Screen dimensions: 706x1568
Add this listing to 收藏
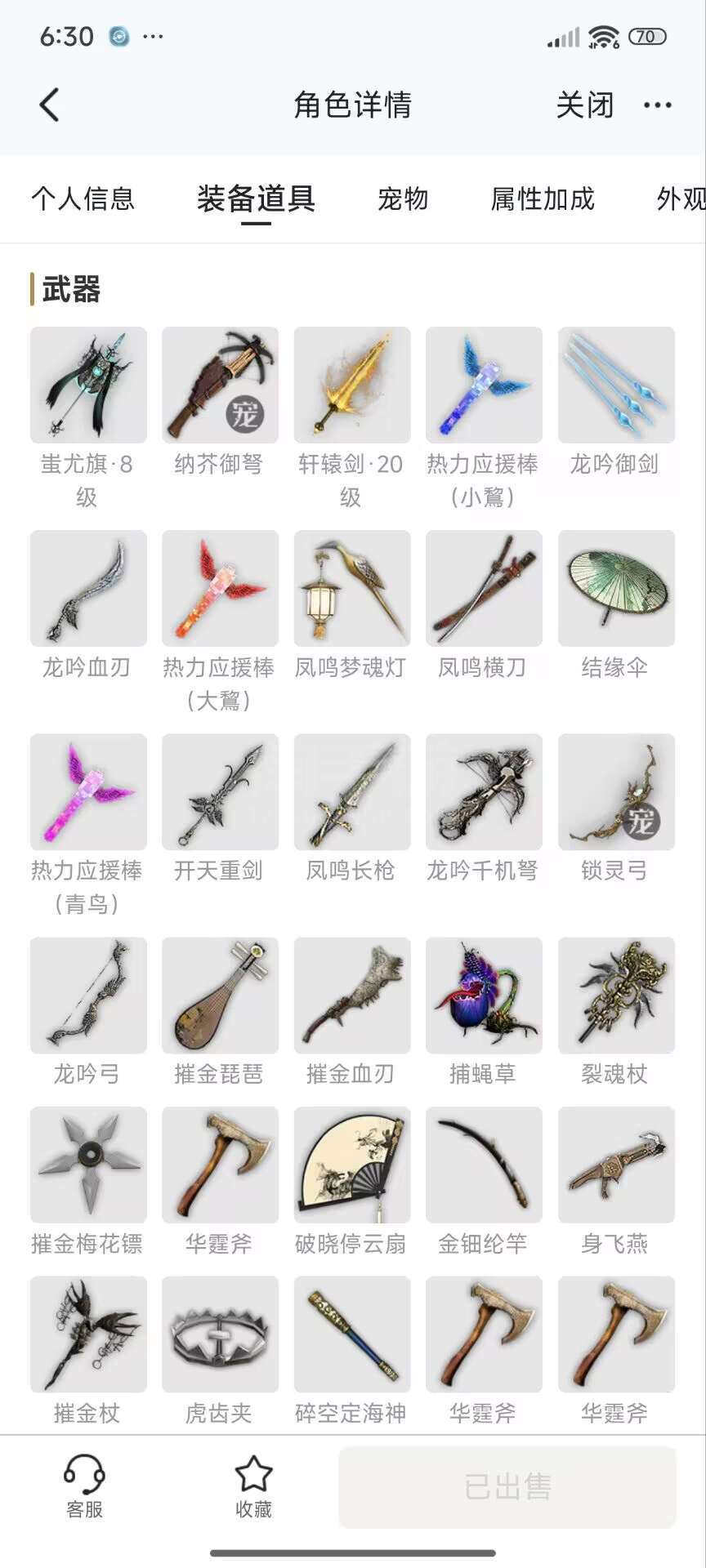[253, 1486]
